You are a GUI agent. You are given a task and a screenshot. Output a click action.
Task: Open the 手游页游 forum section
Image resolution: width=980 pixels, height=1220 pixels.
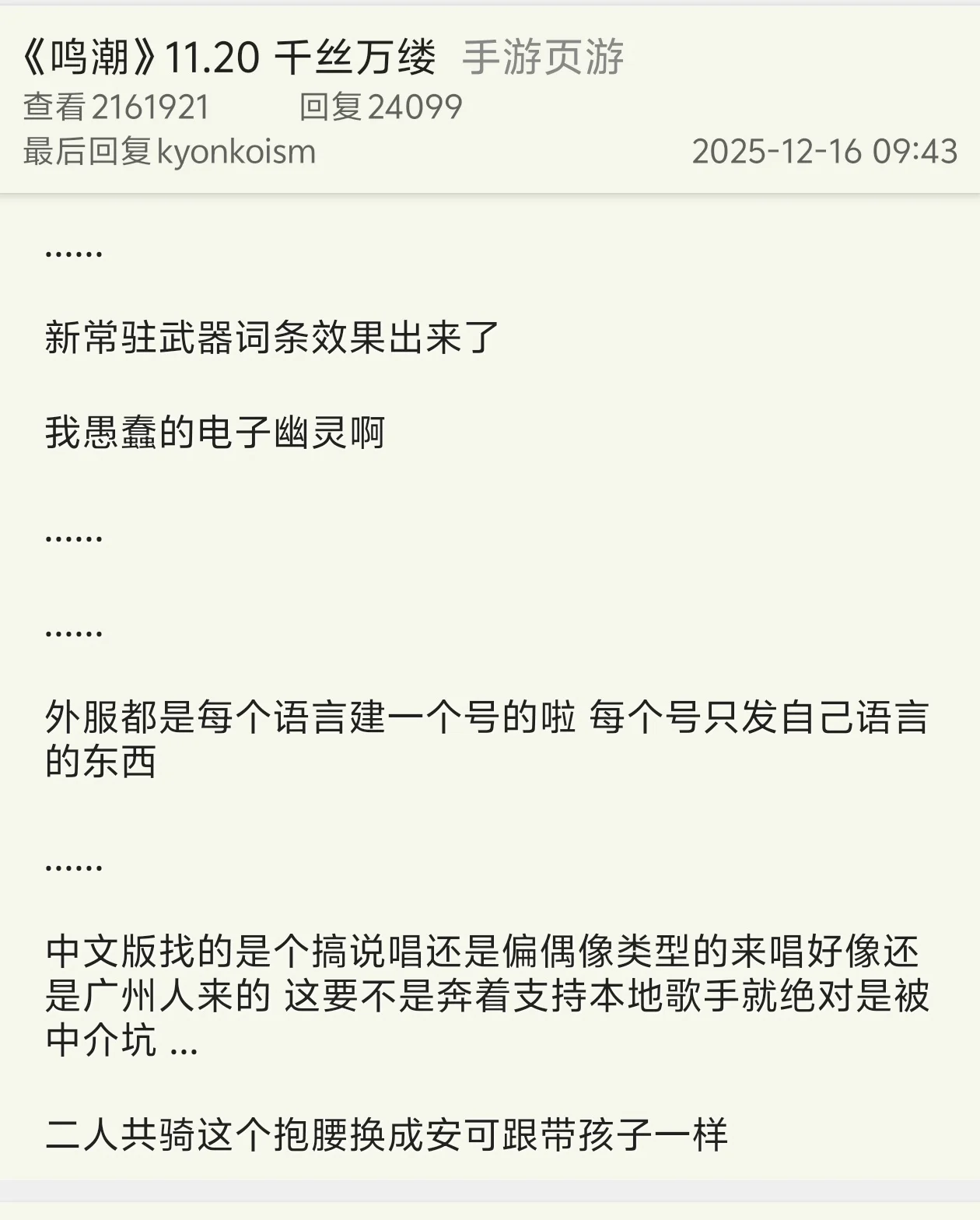coord(543,58)
